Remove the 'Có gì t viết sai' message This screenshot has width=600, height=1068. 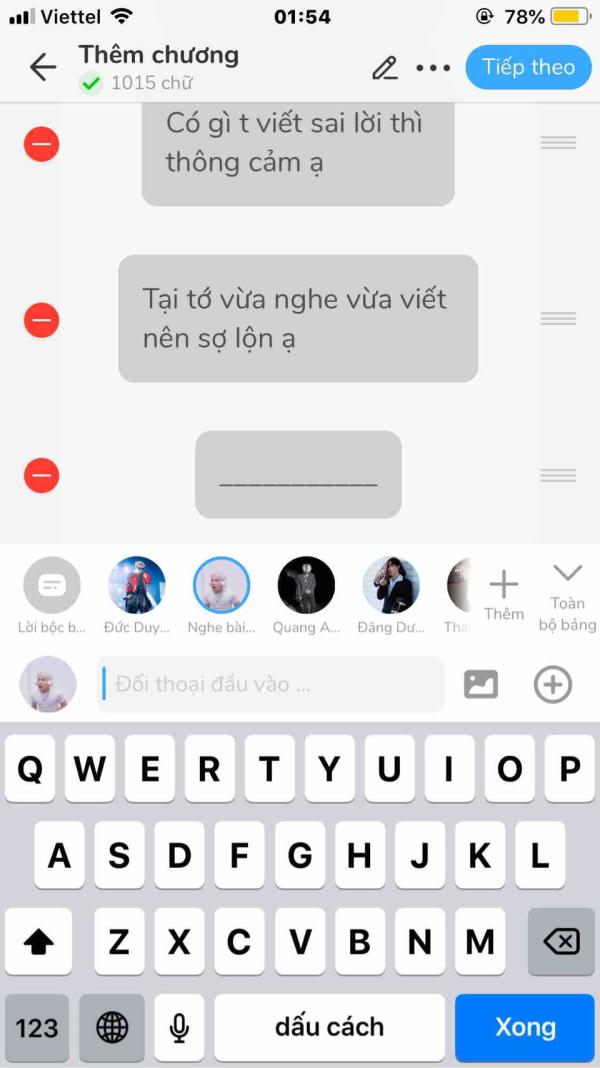[x=42, y=145]
